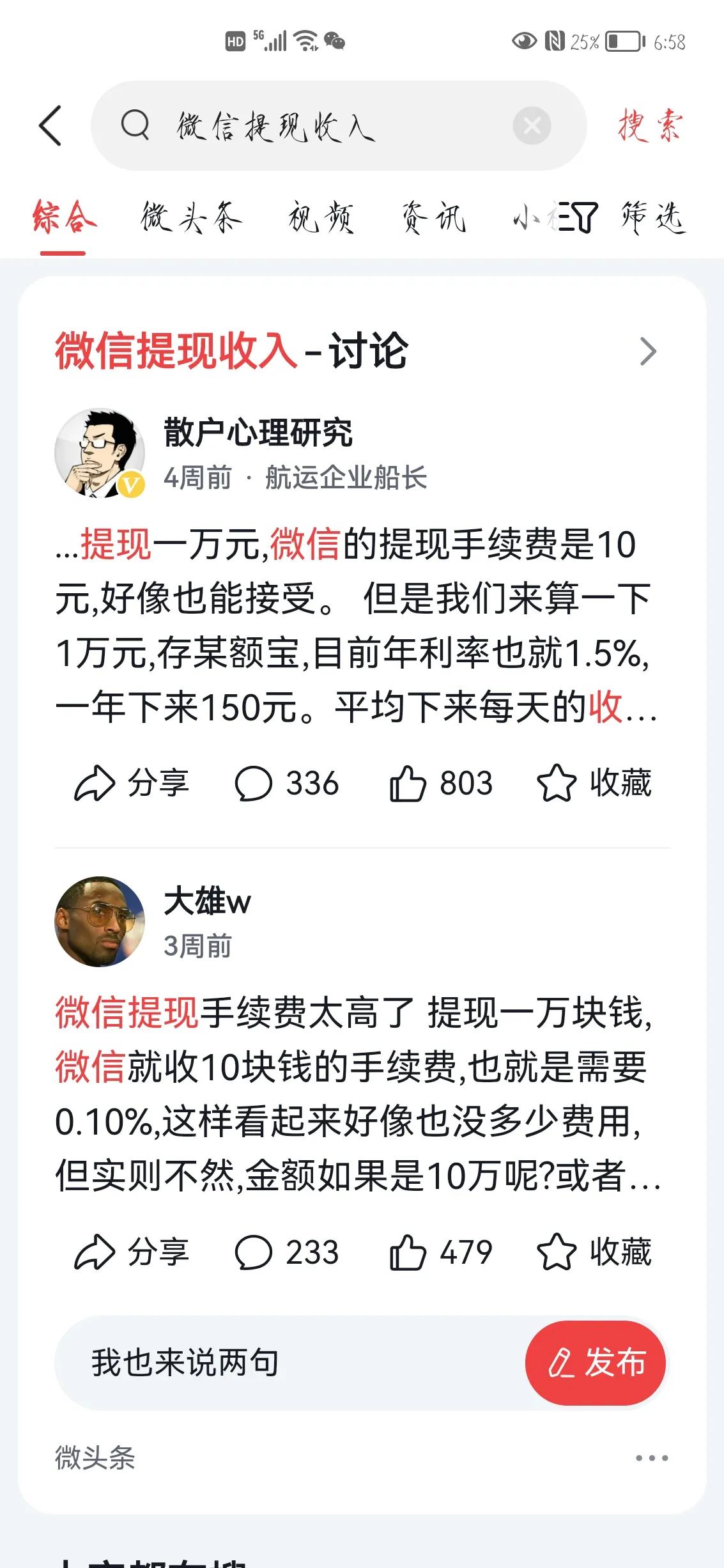Share 散户心理研究's post
Viewport: 724px width, 1568px height.
[x=132, y=784]
